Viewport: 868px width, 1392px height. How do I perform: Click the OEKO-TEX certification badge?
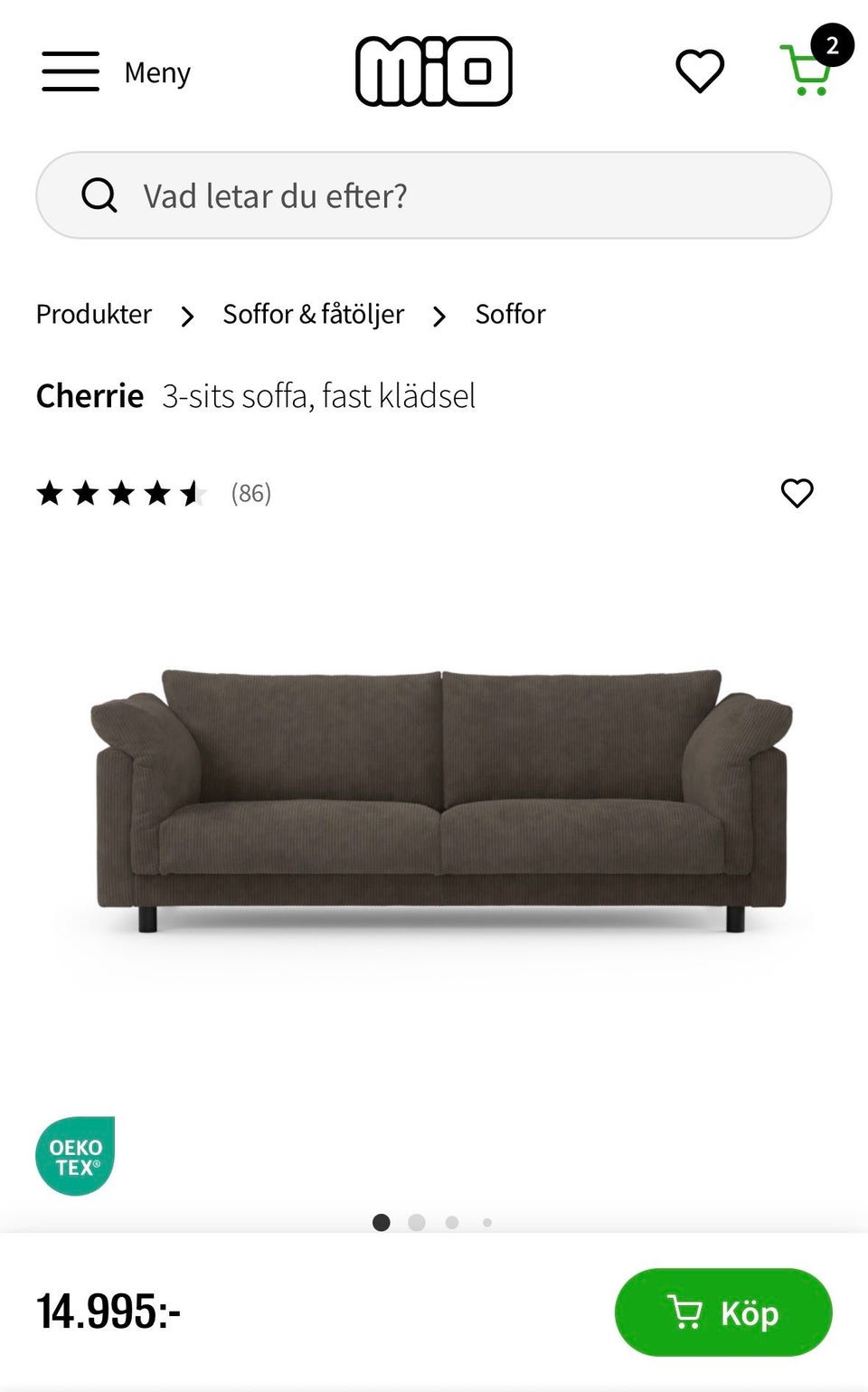(75, 1157)
